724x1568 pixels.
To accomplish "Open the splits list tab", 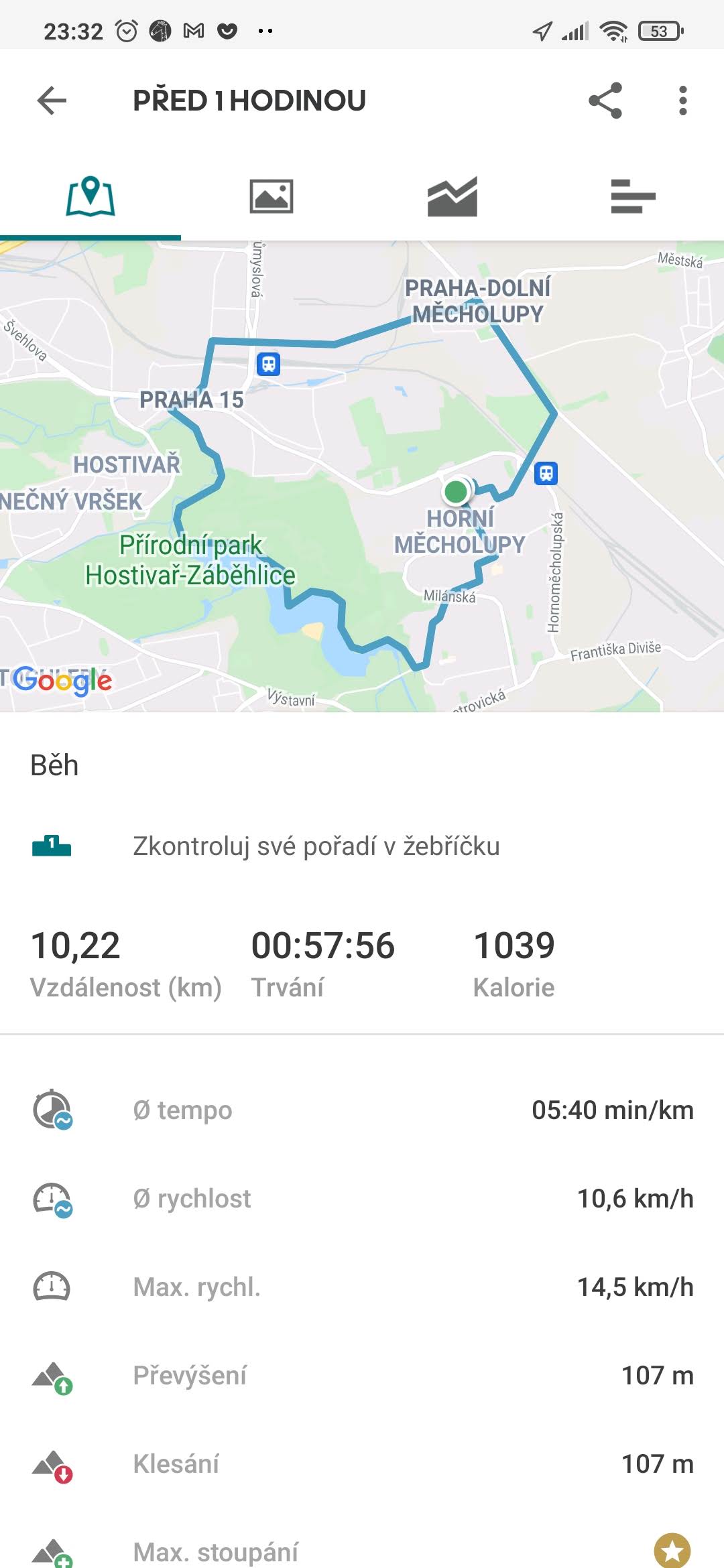I will (633, 196).
